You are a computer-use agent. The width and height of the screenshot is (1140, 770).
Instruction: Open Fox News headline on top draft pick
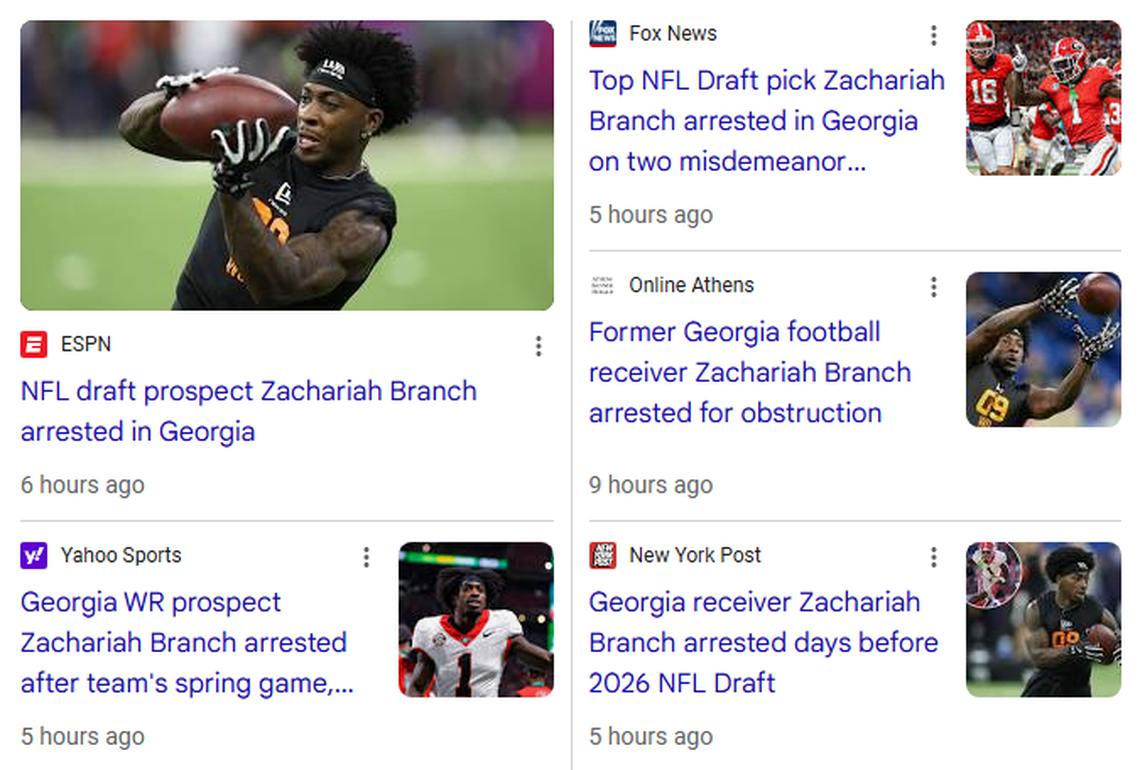[766, 121]
